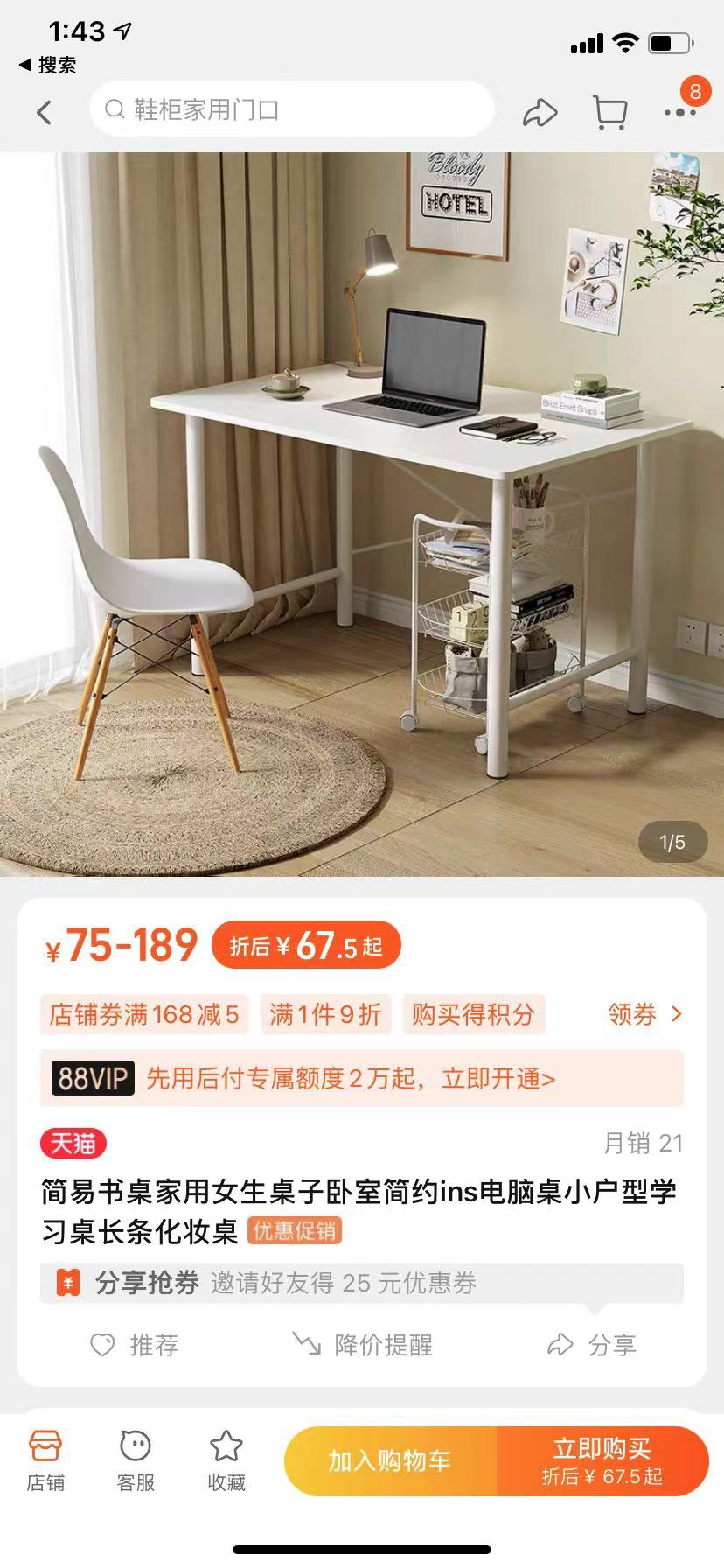Tap 领券 to collect coupons
This screenshot has height=1568, width=724.
coord(644,1014)
